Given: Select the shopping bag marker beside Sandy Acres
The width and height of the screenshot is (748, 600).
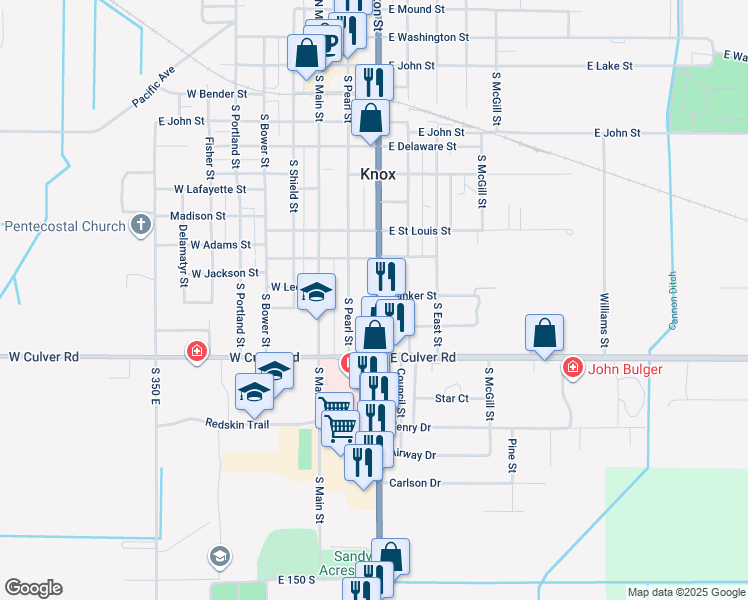Looking at the screenshot, I should (391, 558).
